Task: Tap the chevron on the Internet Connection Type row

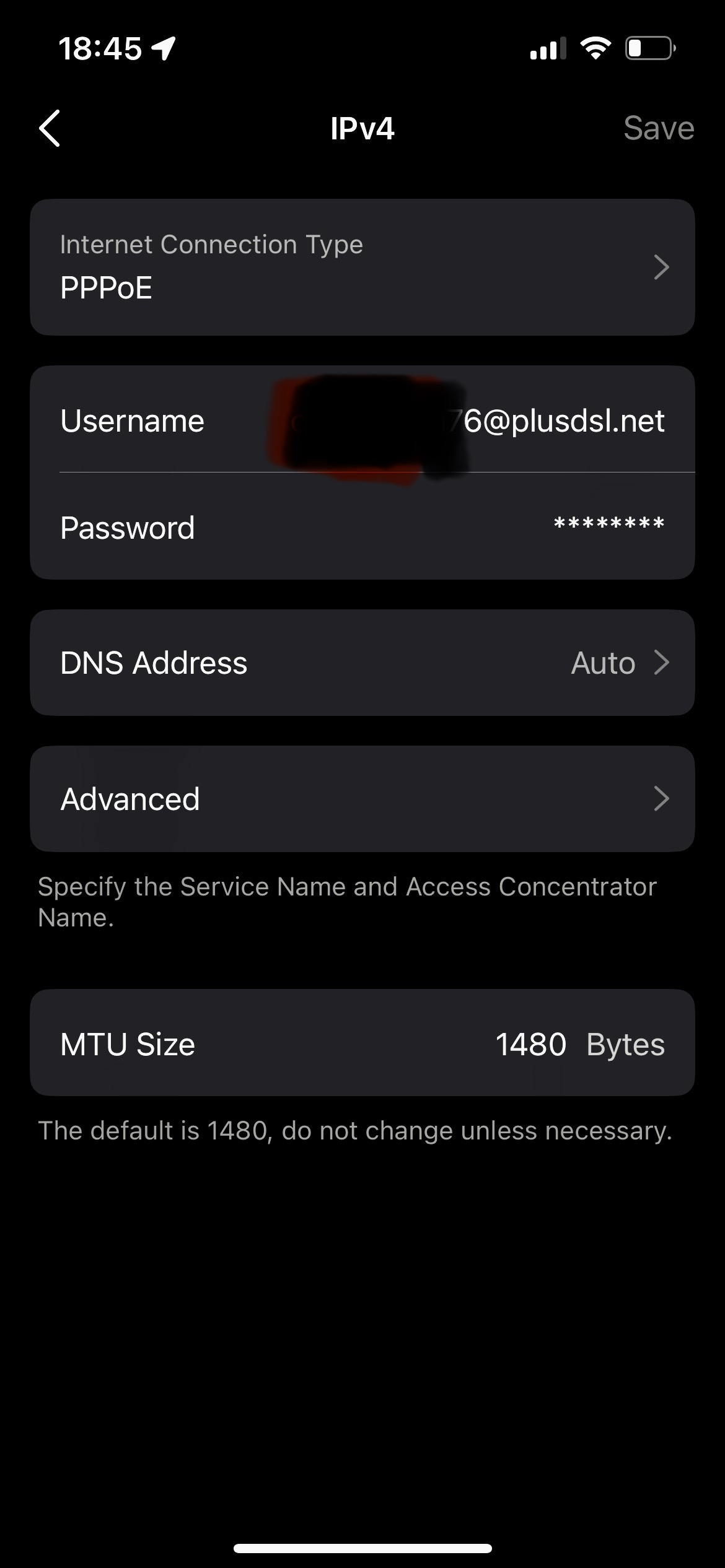Action: pyautogui.click(x=662, y=267)
